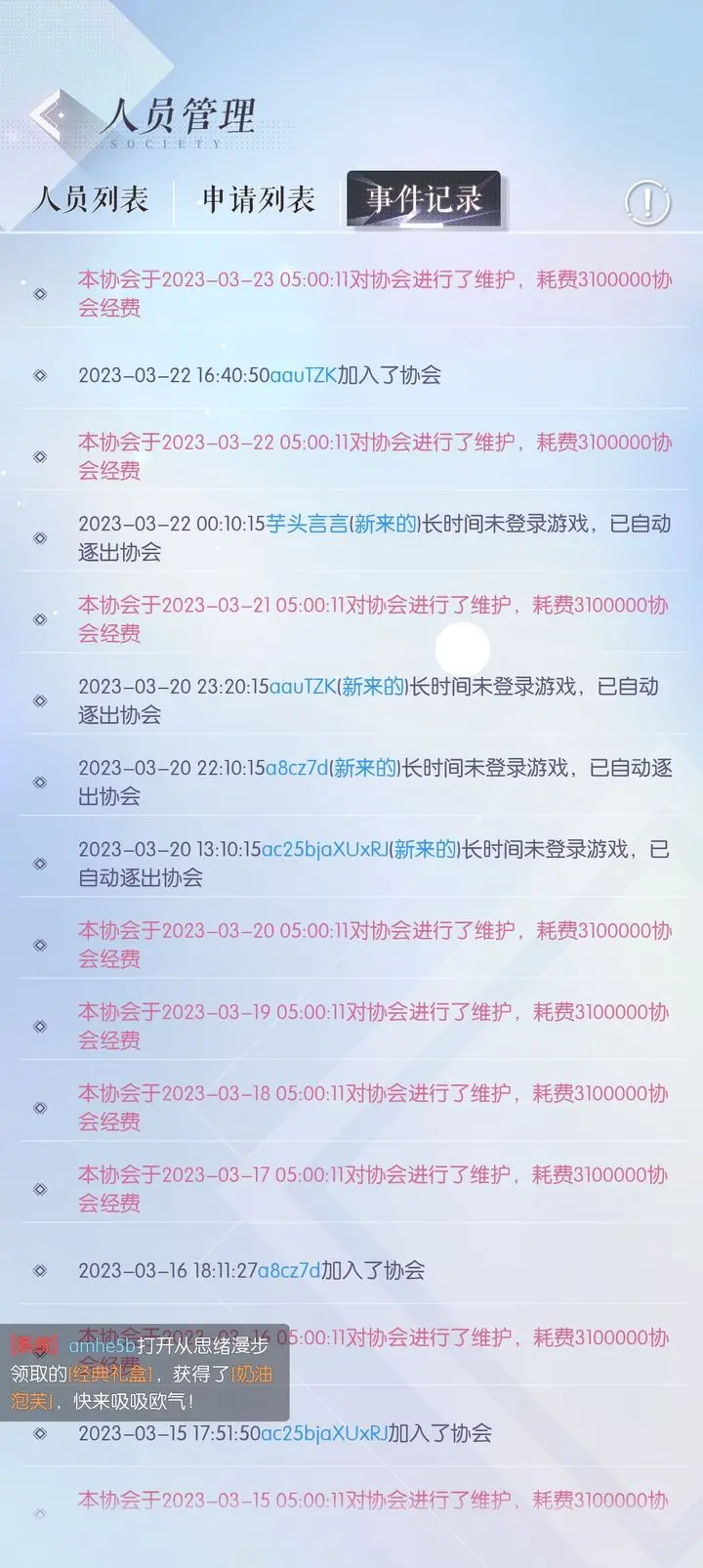Screen dimensions: 703x1568
Task: Switch to the 申请列表 tab
Action: pyautogui.click(x=259, y=199)
